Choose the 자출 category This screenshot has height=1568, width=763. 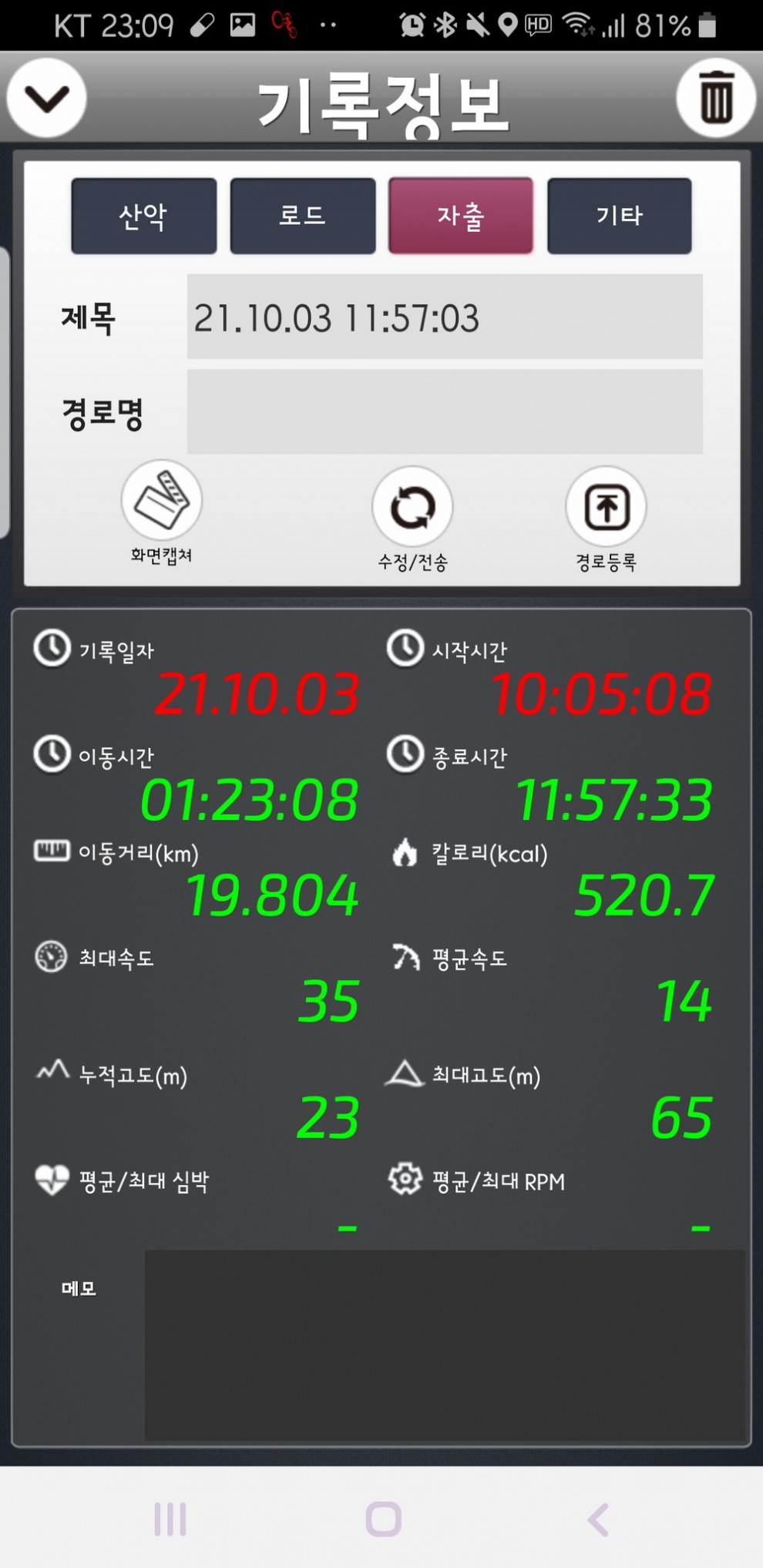[461, 216]
